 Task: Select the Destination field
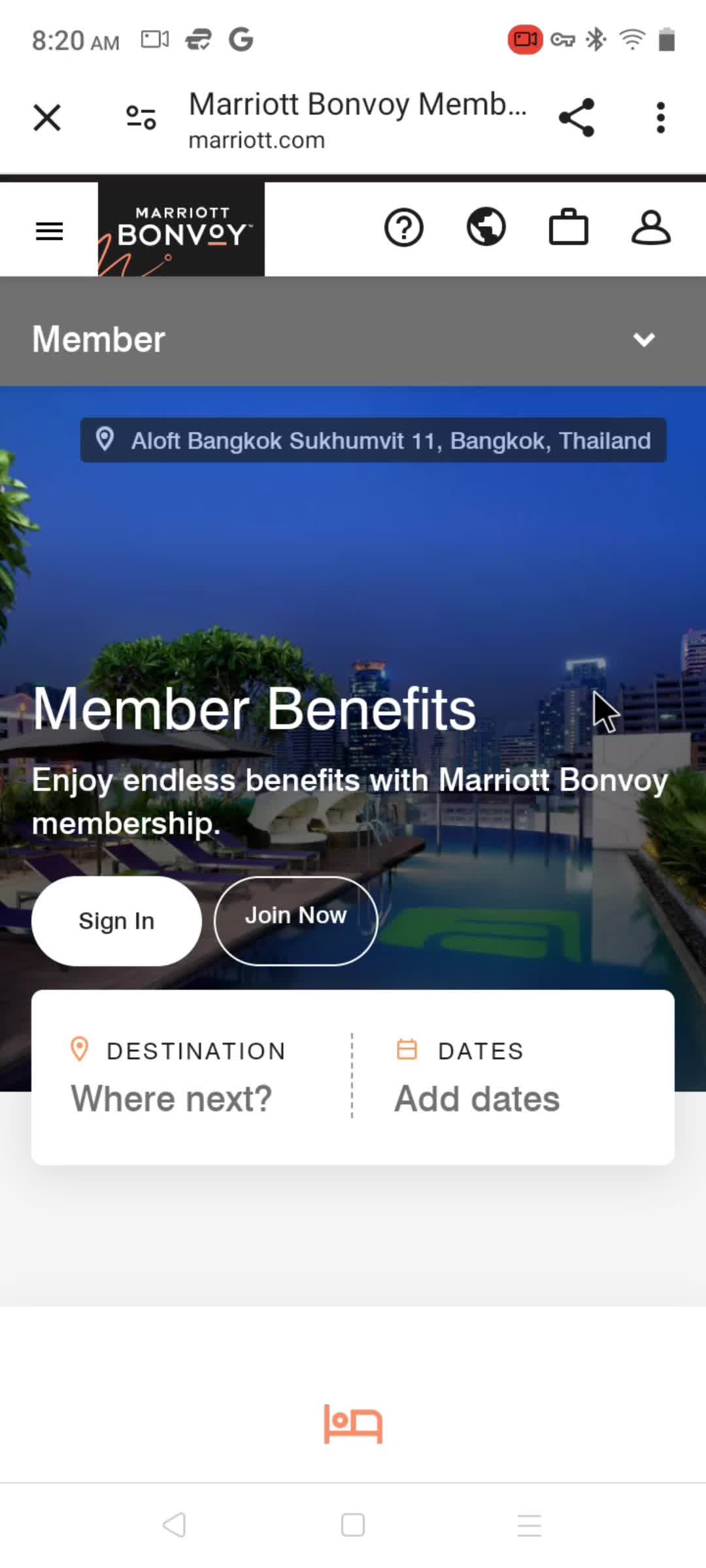click(190, 1078)
